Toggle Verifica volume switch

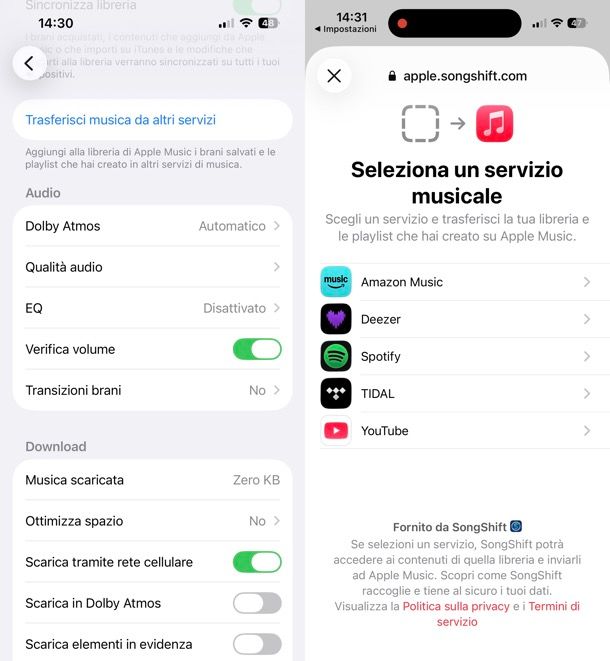point(257,349)
